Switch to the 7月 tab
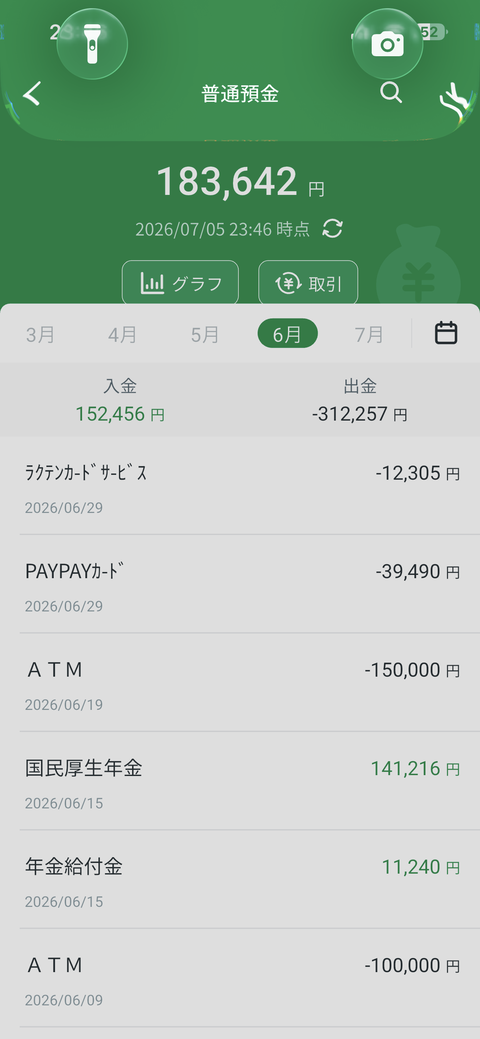The height and width of the screenshot is (1039, 480). 369,334
